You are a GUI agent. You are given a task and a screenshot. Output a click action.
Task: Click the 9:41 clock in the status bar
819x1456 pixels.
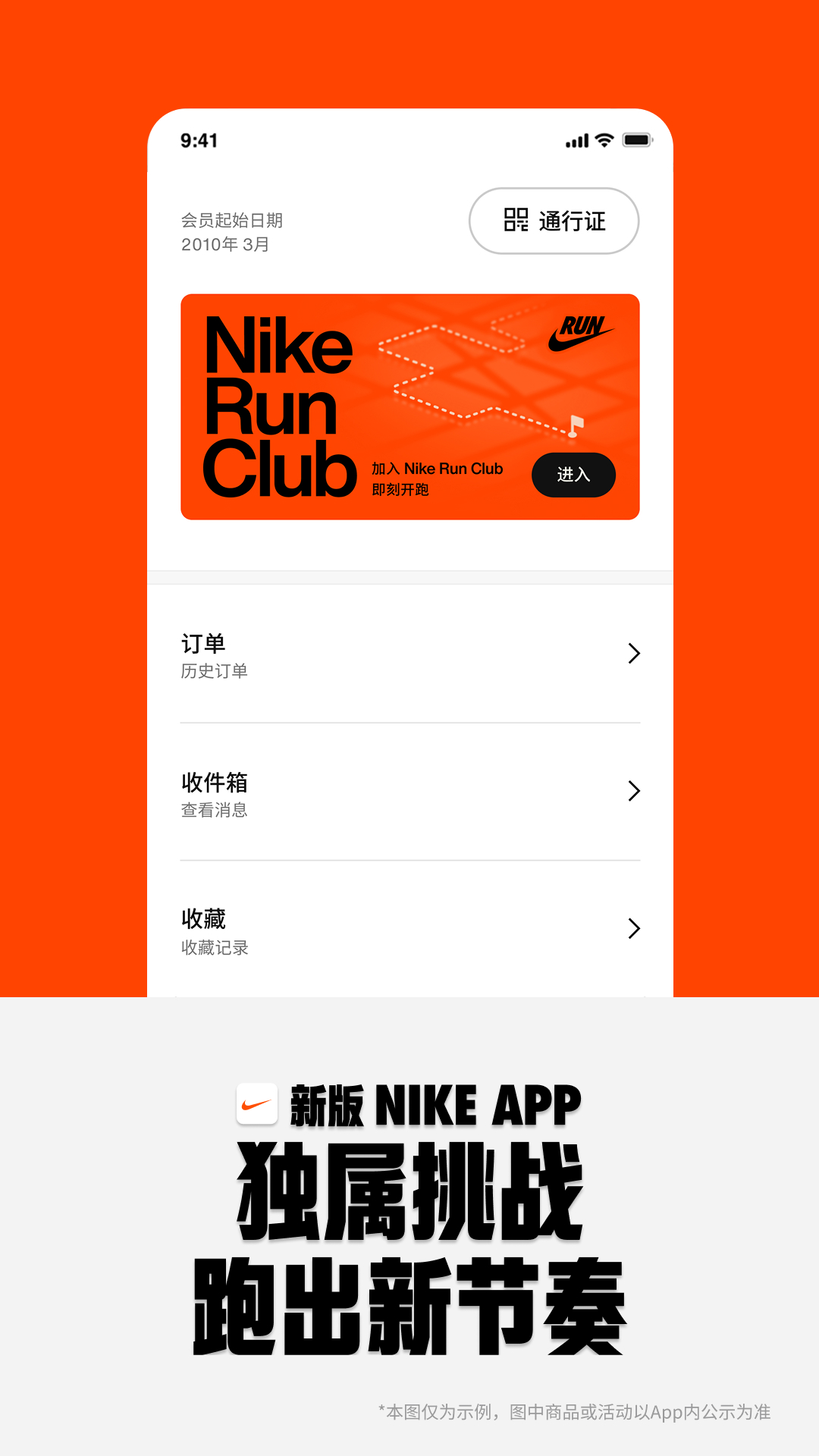tap(200, 140)
